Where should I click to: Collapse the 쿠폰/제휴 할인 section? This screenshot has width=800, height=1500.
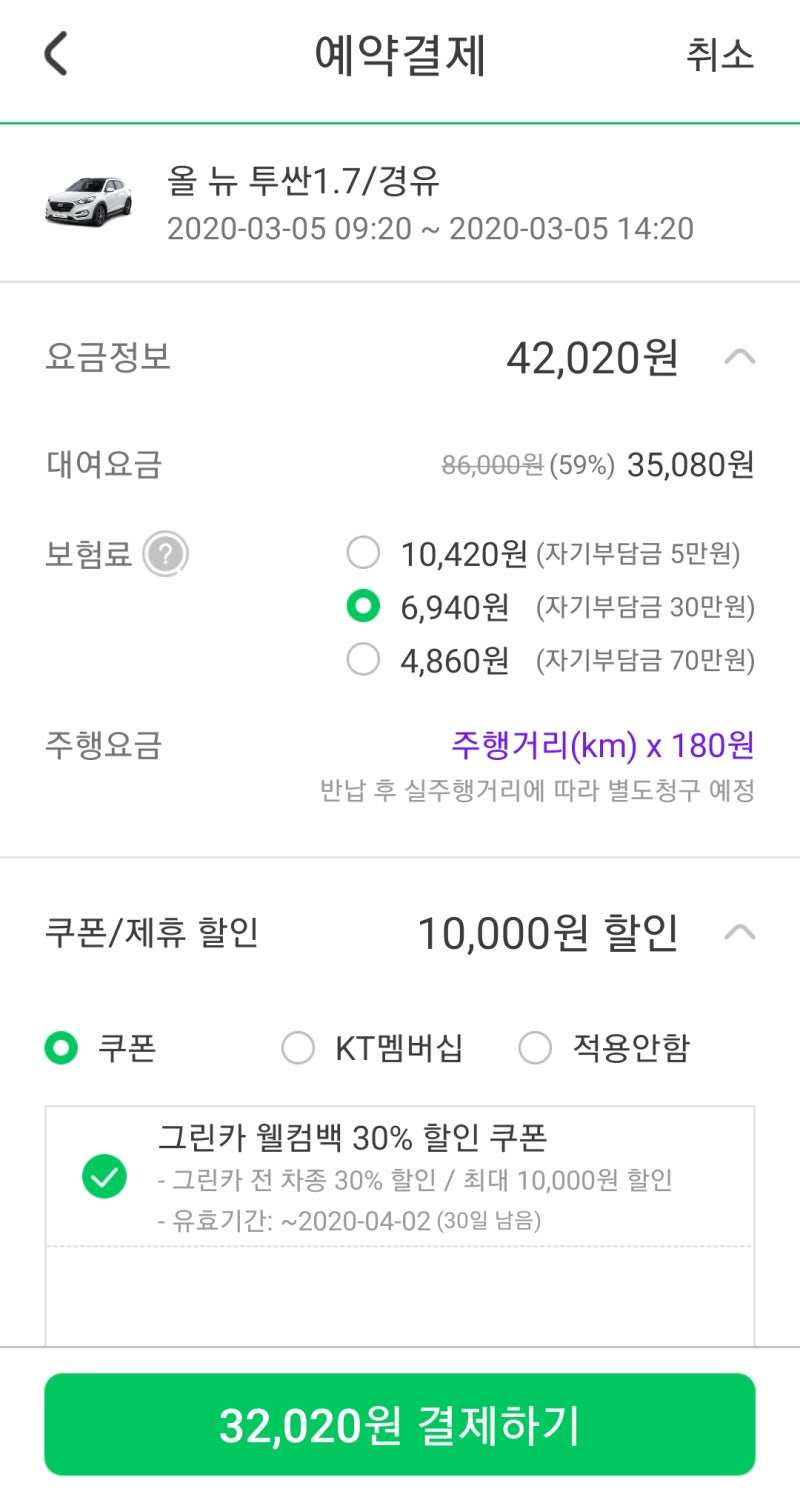(x=739, y=933)
